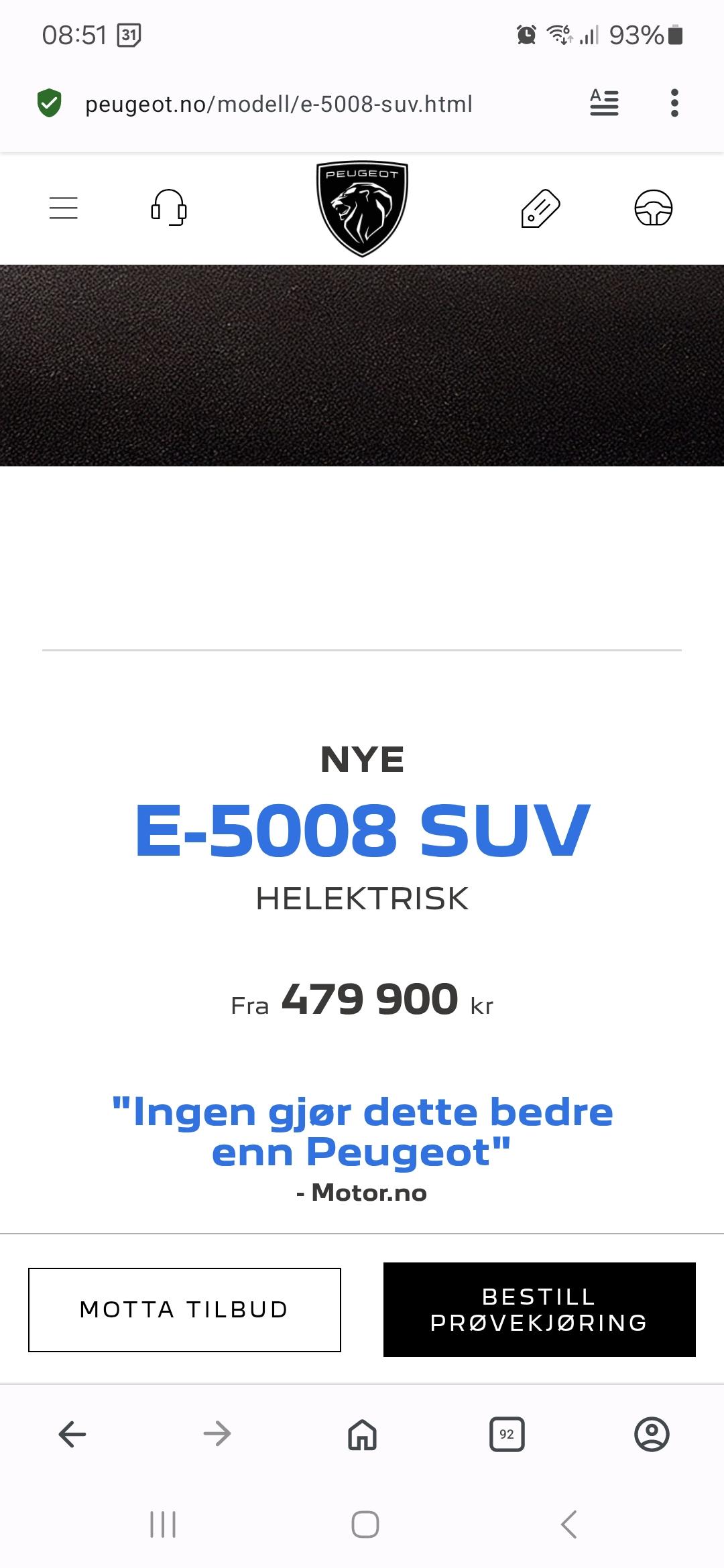Open the browser profile account icon

click(652, 1435)
